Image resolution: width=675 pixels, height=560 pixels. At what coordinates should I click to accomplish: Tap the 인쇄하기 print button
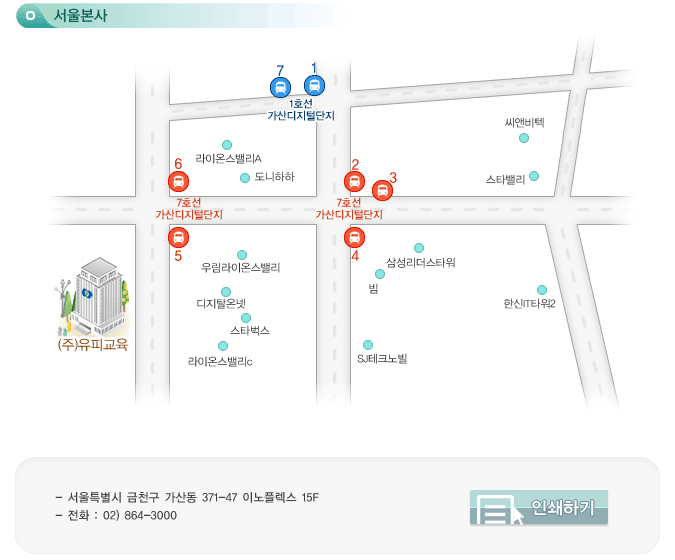coord(538,508)
